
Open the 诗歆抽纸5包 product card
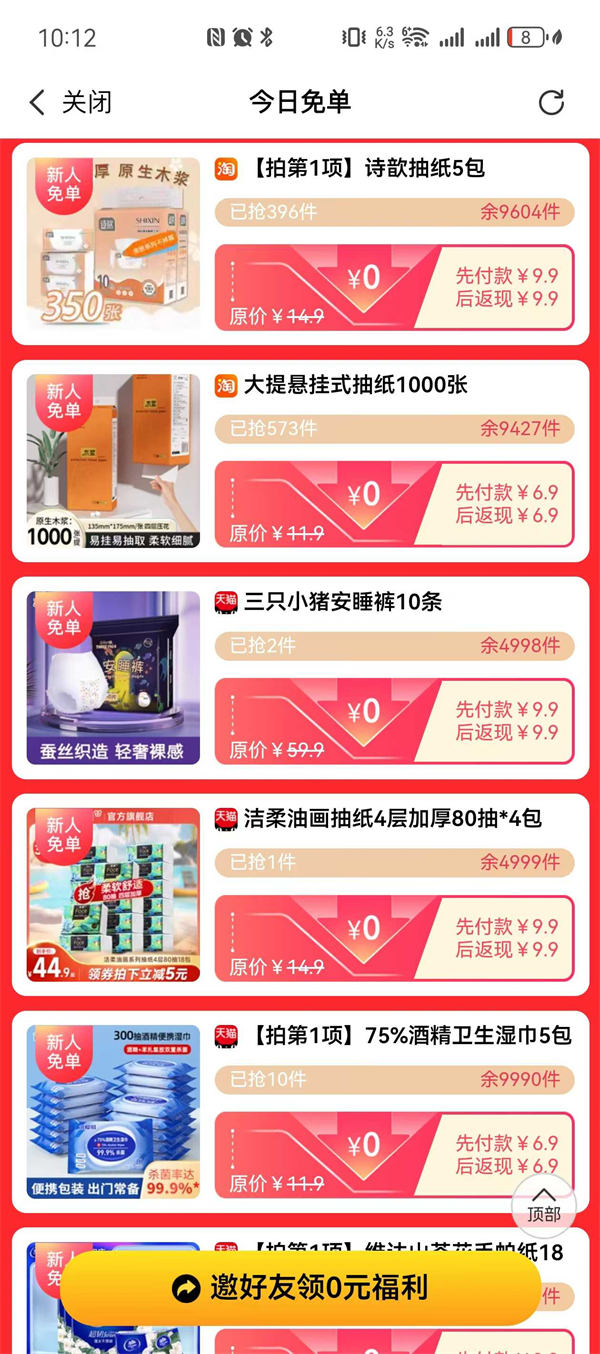coord(364,168)
